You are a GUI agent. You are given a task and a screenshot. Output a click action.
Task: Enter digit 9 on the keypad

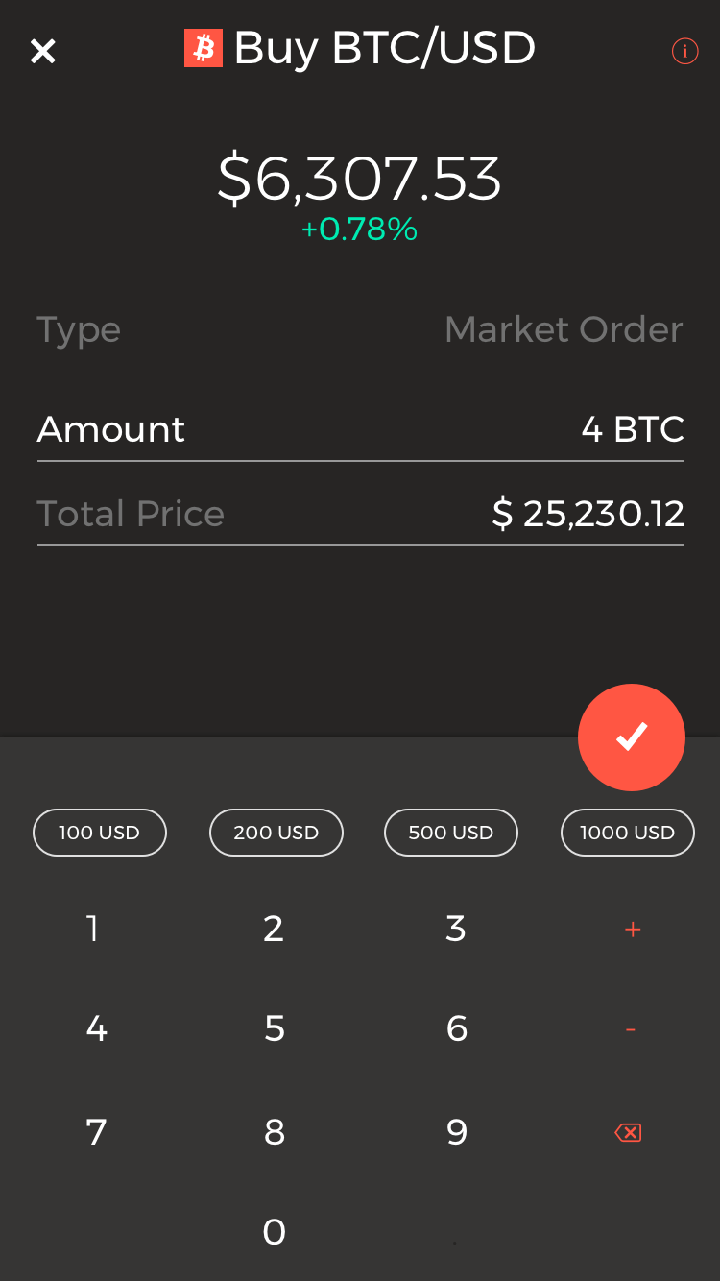456,1132
